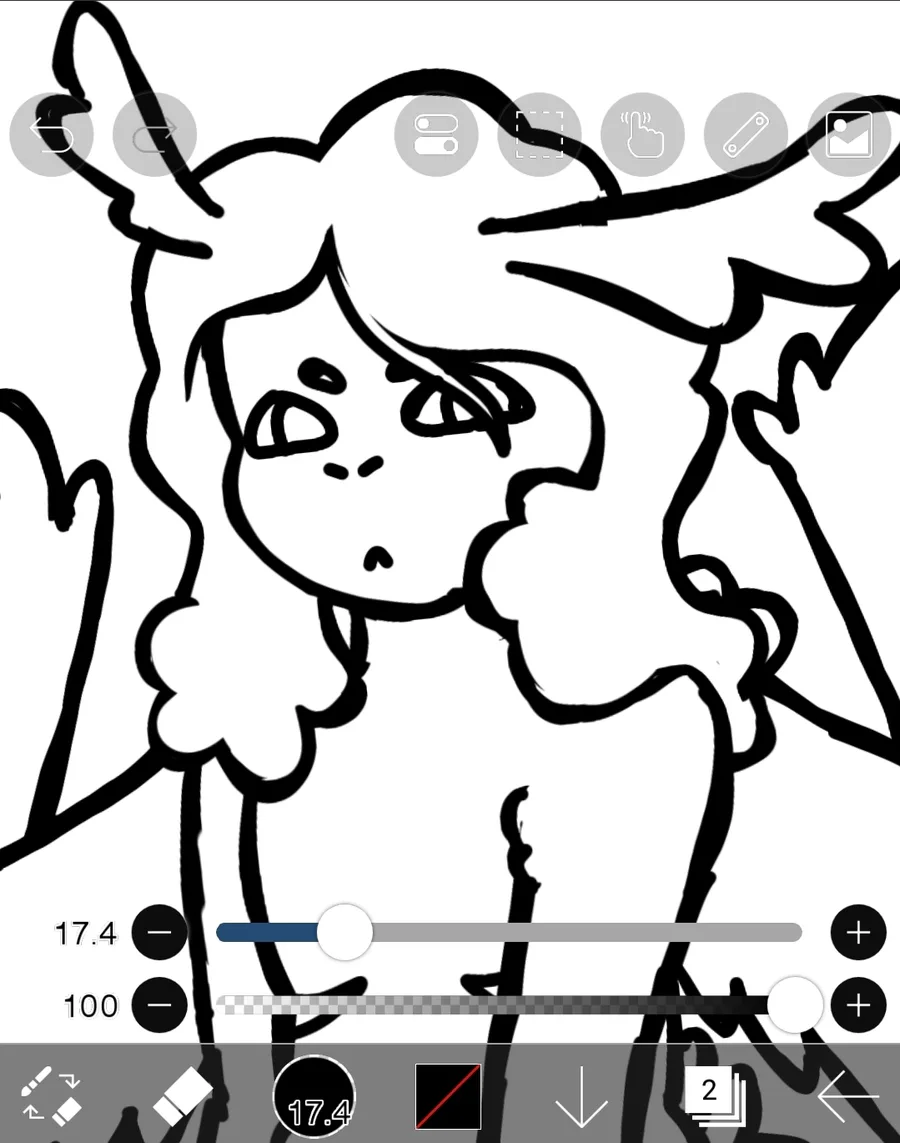Open the canvas material image menu
This screenshot has width=900, height=1143.
848,133
